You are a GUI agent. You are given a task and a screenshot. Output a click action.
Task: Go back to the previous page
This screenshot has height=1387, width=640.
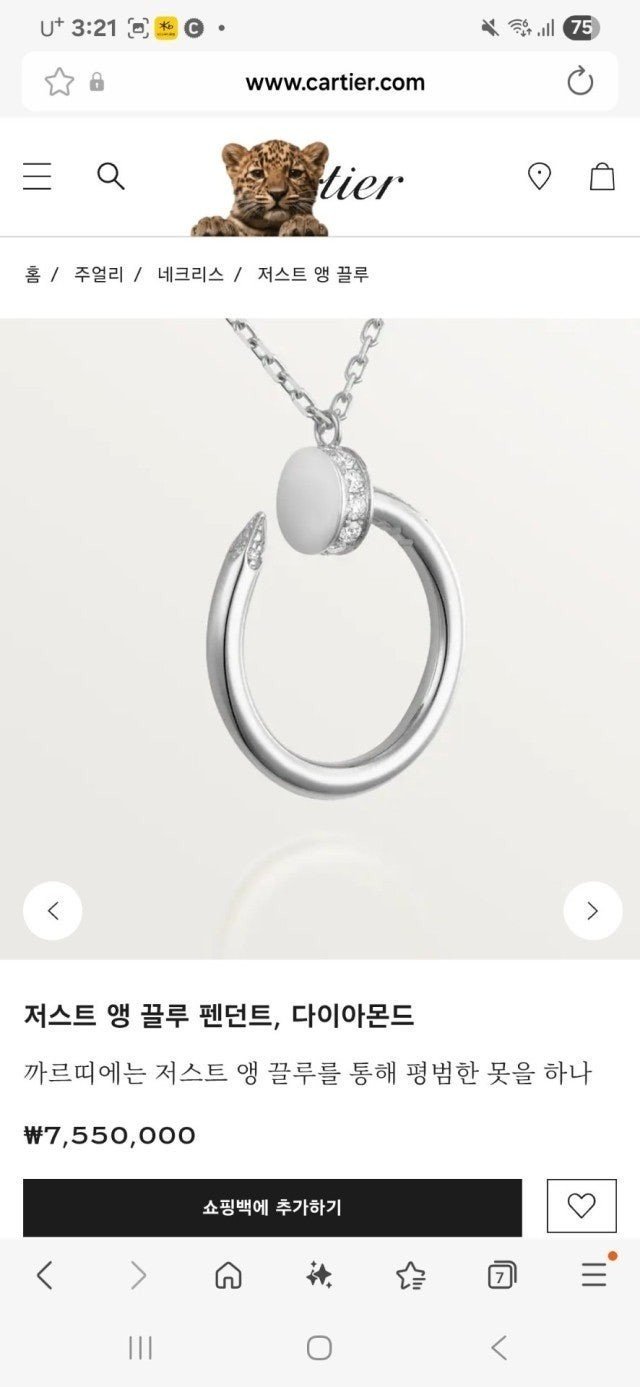coord(44,1275)
